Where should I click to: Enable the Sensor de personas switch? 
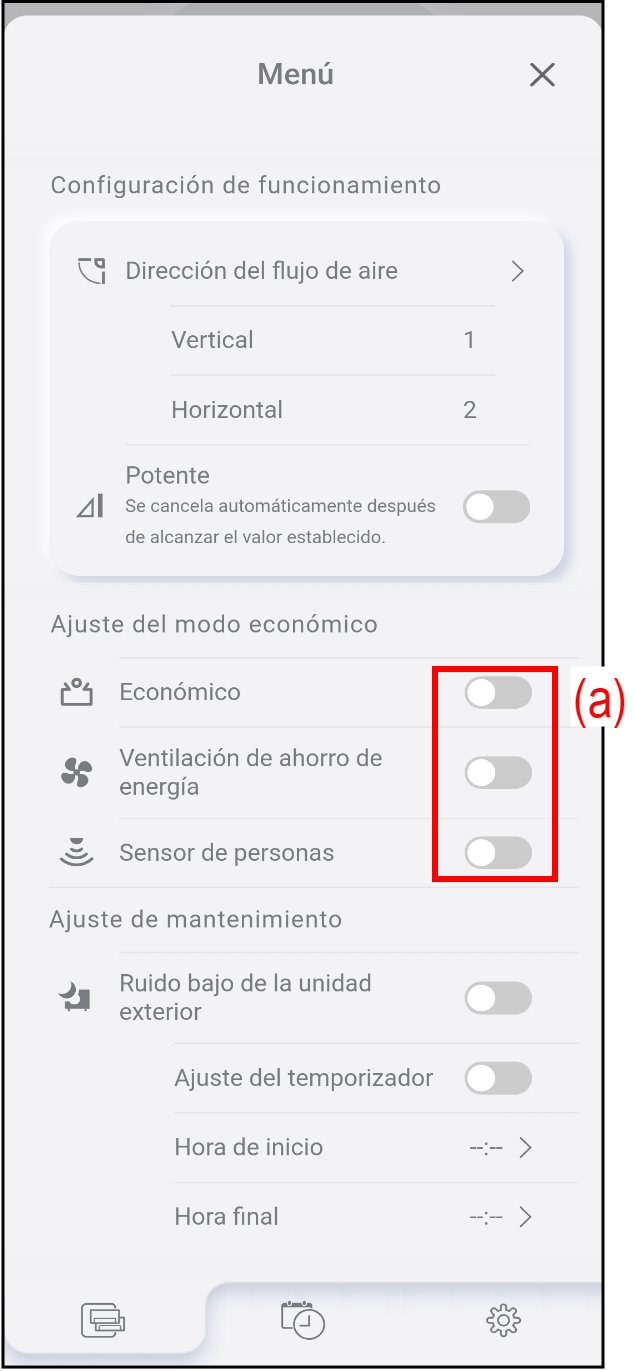click(497, 852)
